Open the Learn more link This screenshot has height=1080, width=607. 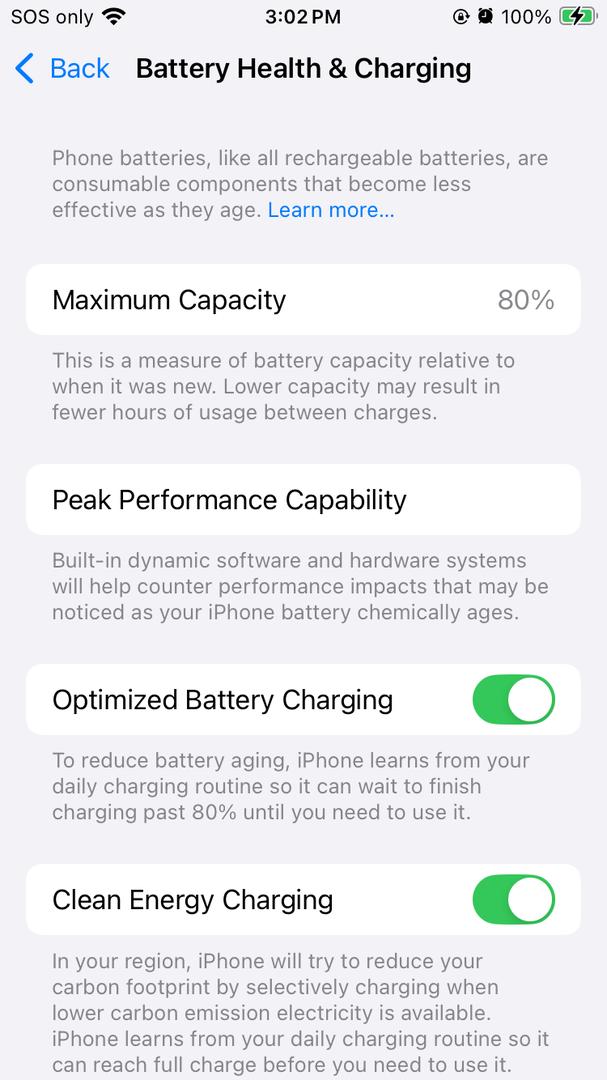point(331,210)
